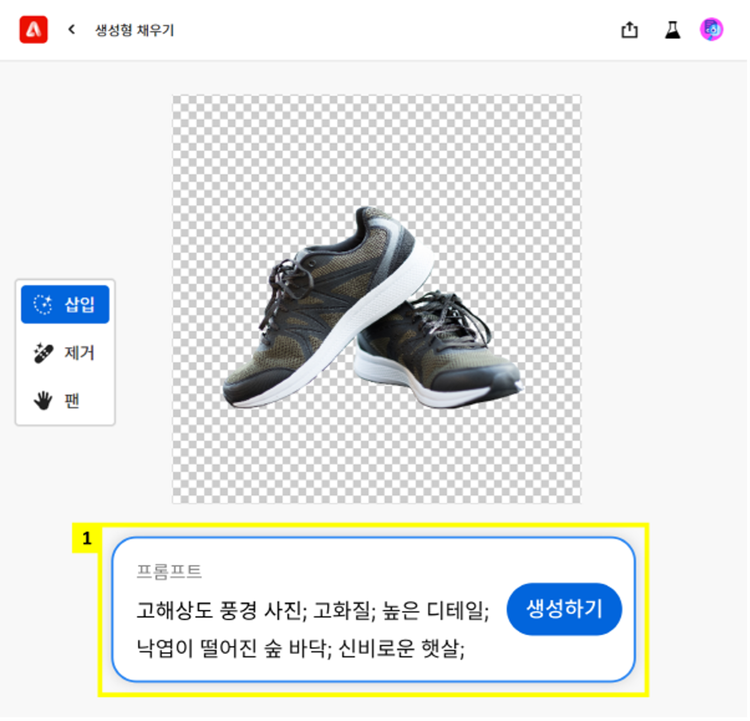Open the profile avatar menu
Viewport: 750px width, 721px height.
coord(712,30)
